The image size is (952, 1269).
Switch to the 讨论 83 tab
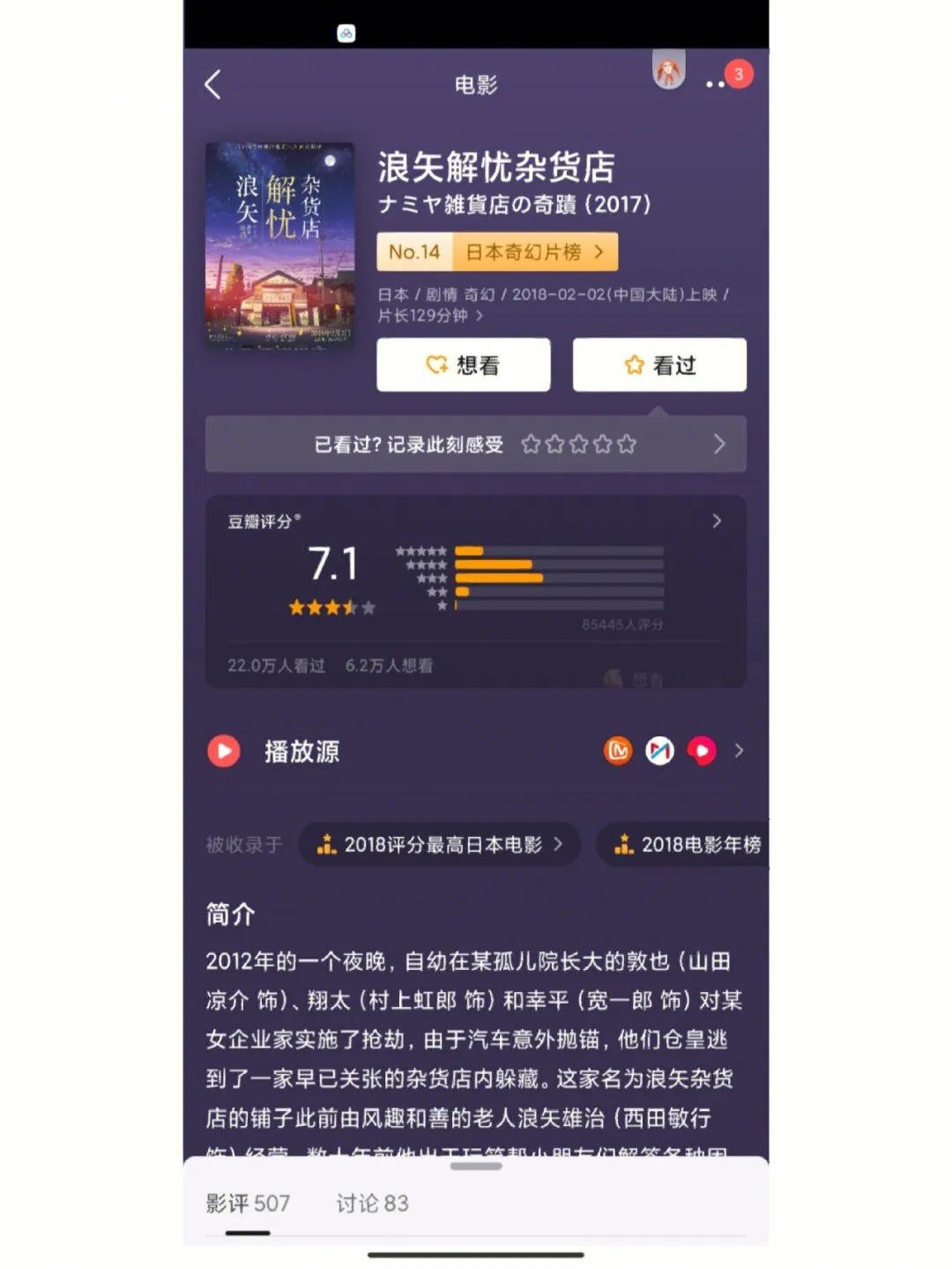click(372, 1204)
